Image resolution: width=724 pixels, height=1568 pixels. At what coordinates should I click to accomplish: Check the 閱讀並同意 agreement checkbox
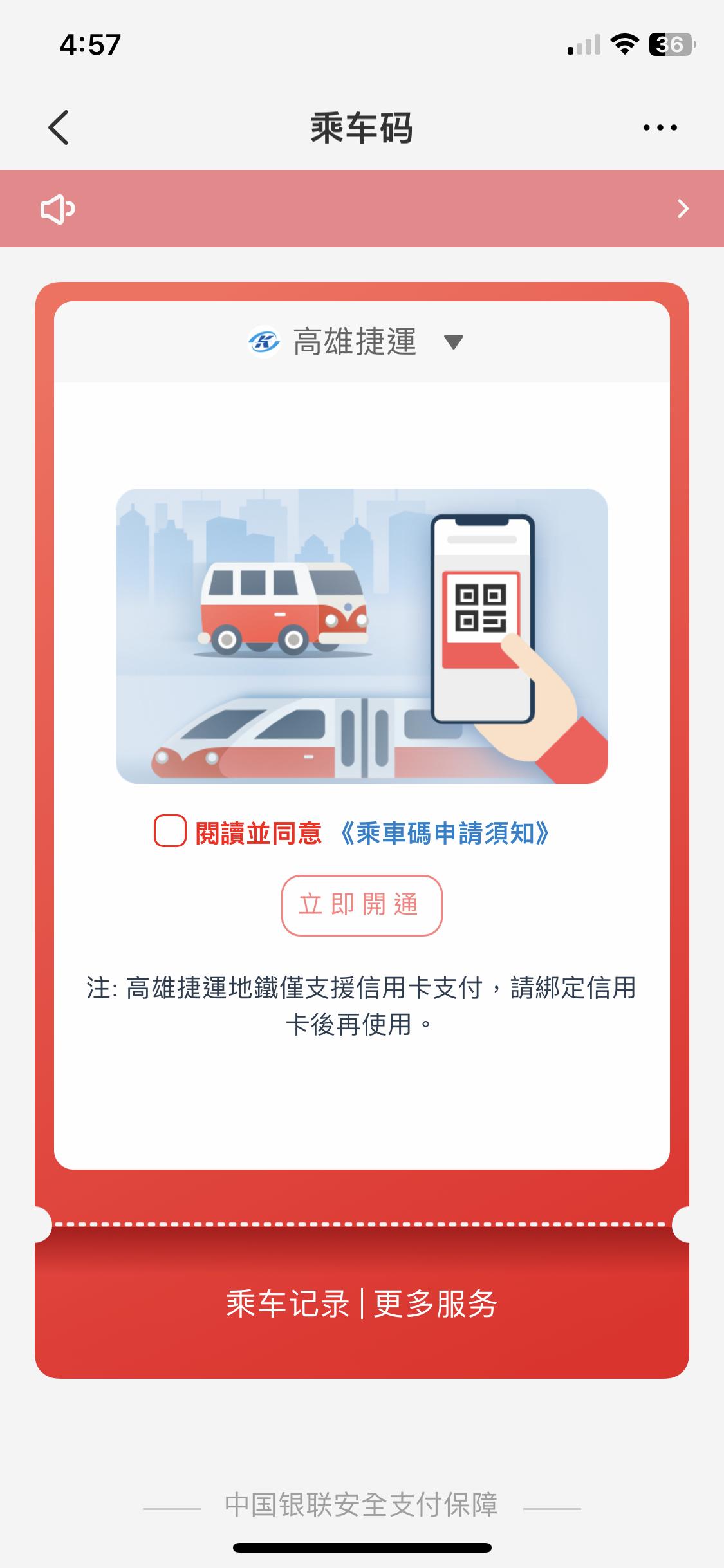(170, 831)
